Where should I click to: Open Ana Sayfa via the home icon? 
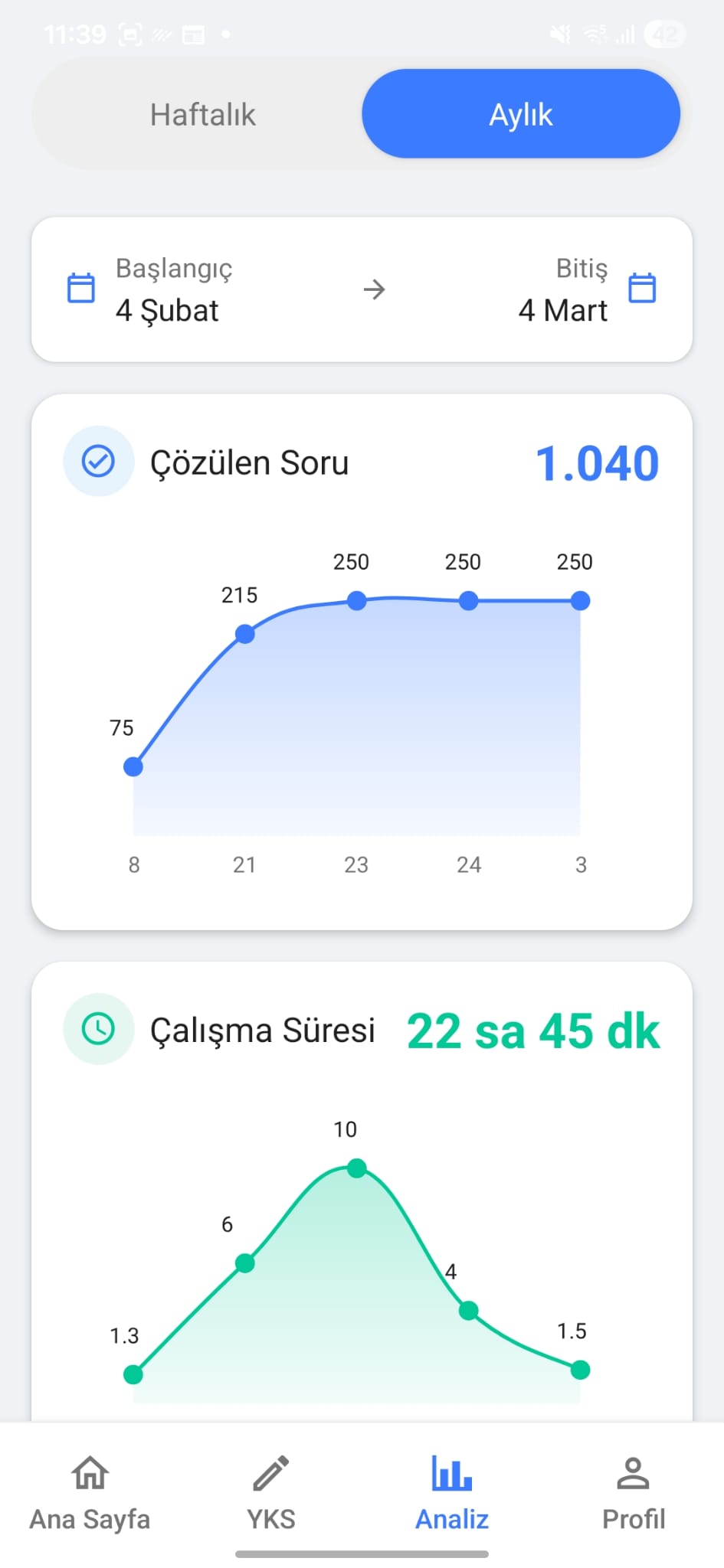point(90,1474)
